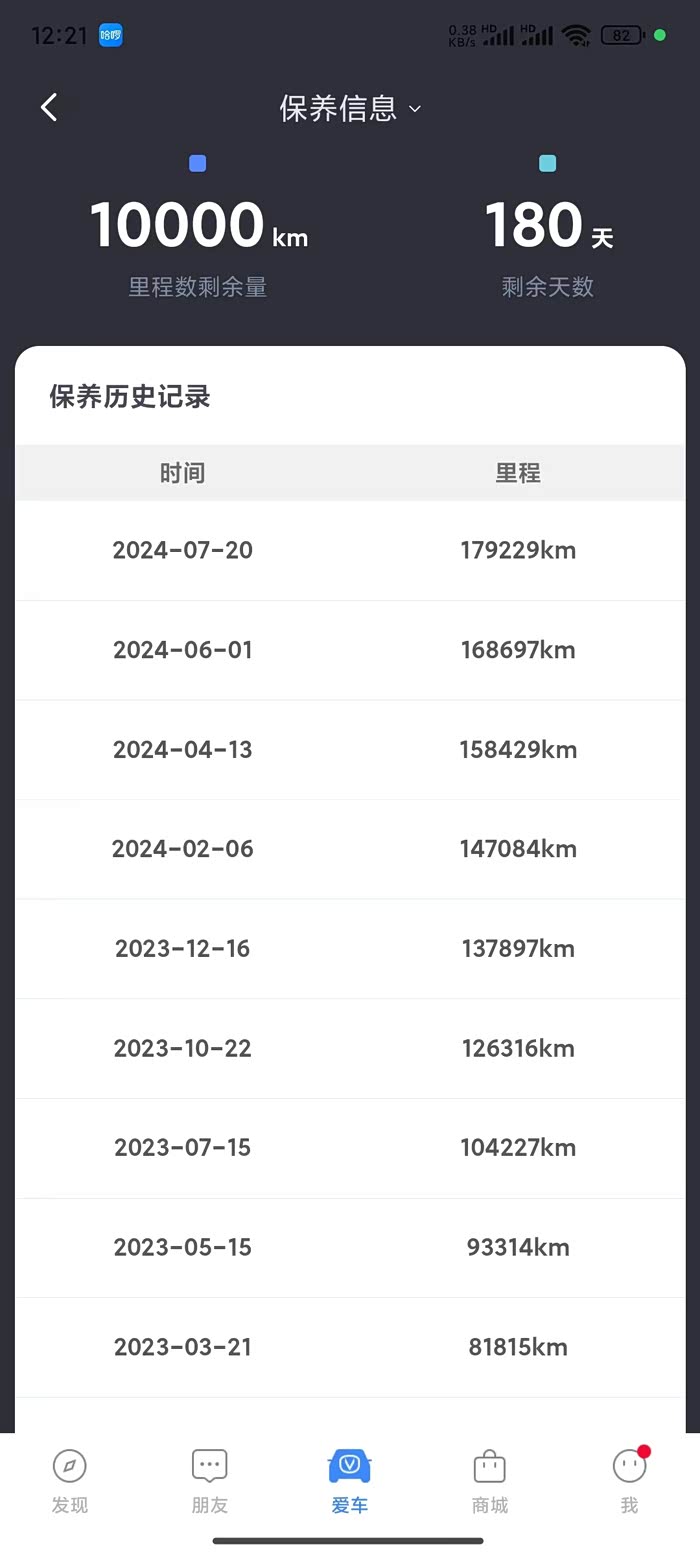
Task: Go to the 商城 tab
Action: (490, 1480)
